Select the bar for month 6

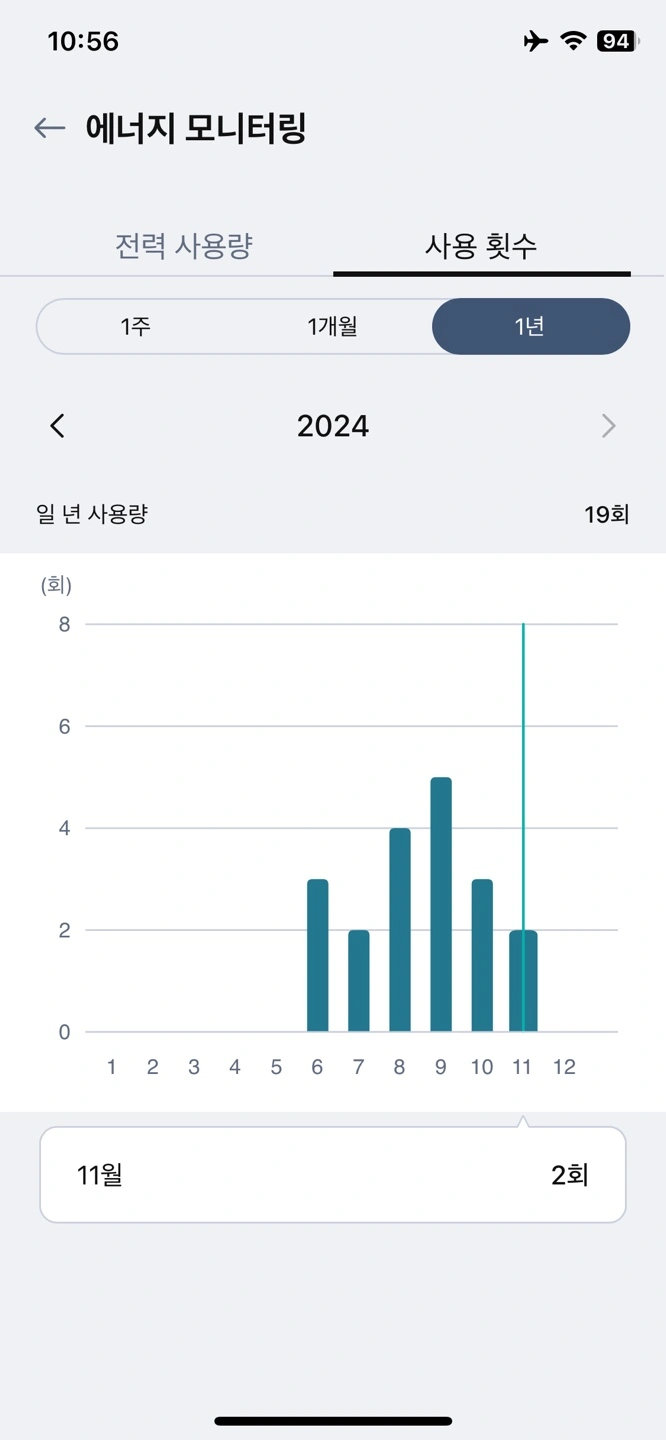[x=318, y=955]
